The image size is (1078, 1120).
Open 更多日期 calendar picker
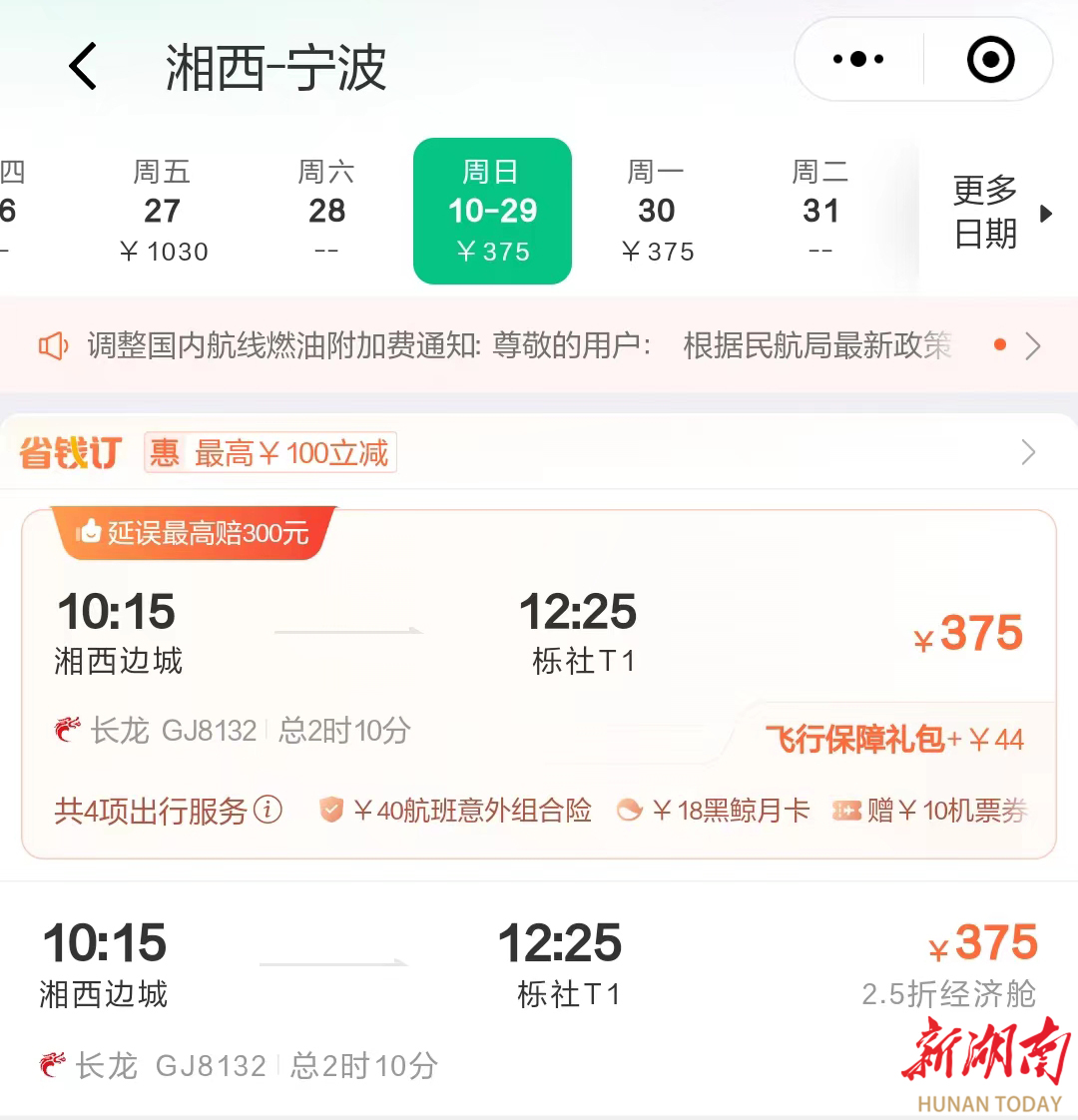click(998, 212)
